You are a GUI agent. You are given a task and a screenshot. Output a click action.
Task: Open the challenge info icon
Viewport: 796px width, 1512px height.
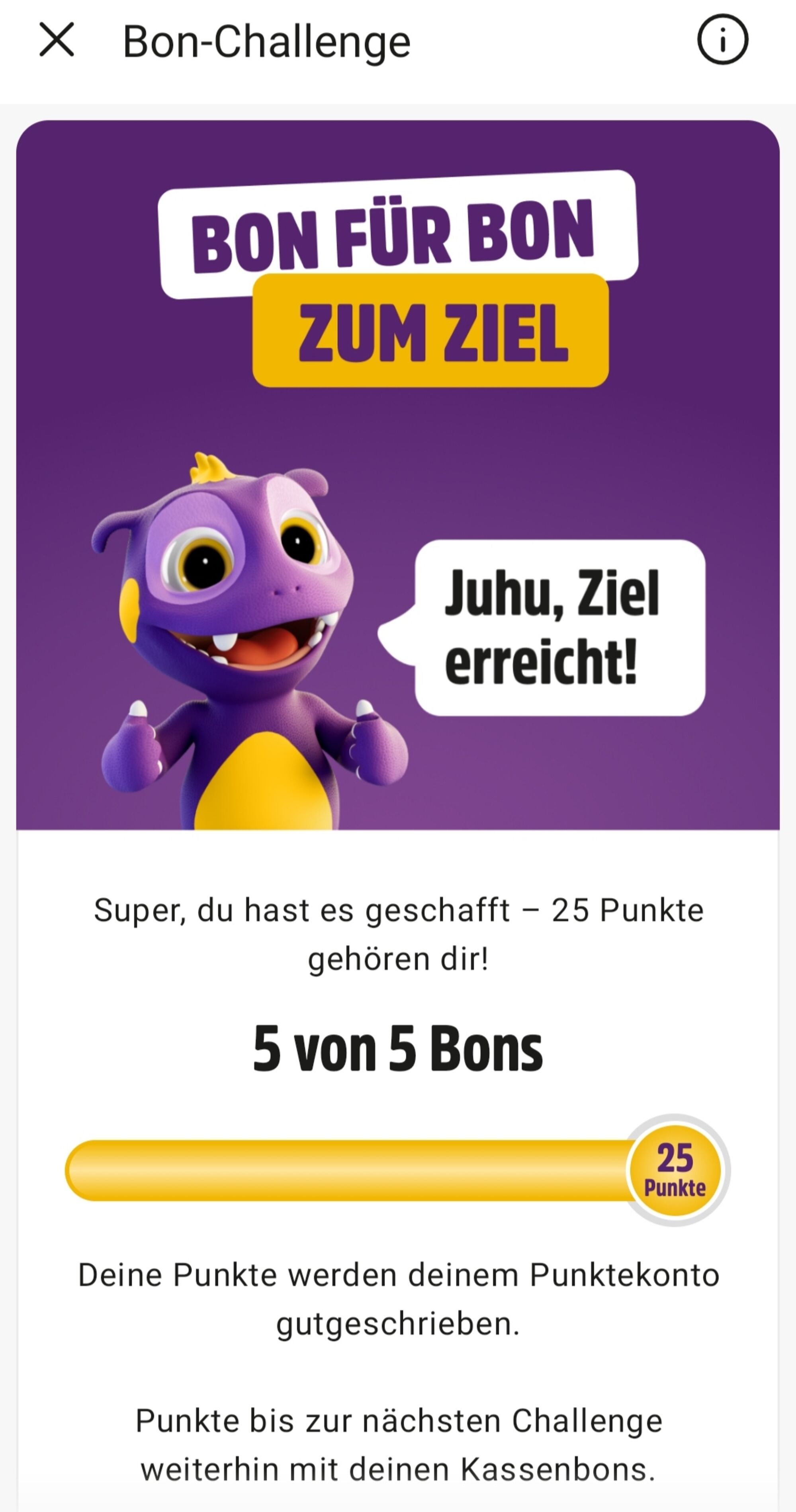(722, 40)
